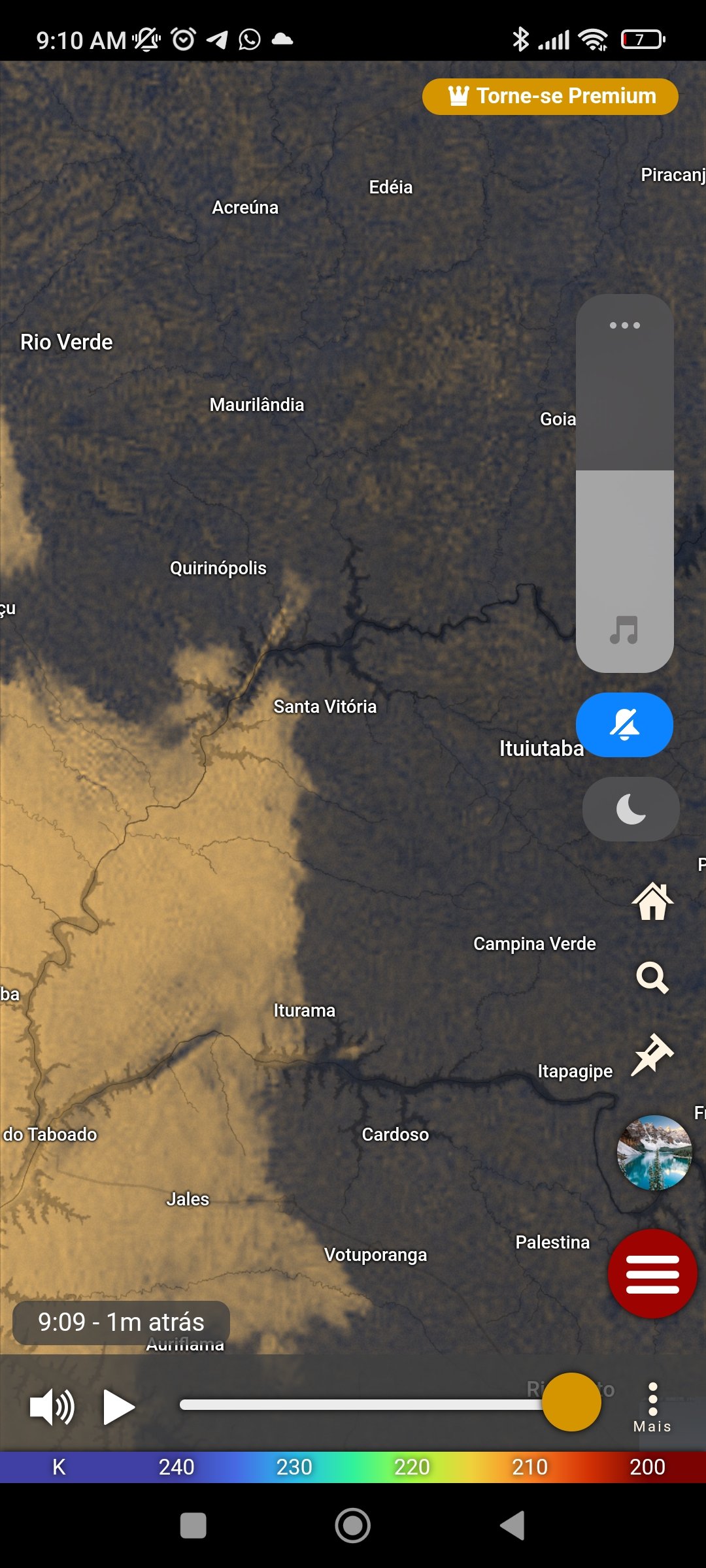Open the mountain lake layer thumbnail
The height and width of the screenshot is (1568, 706).
654,1152
